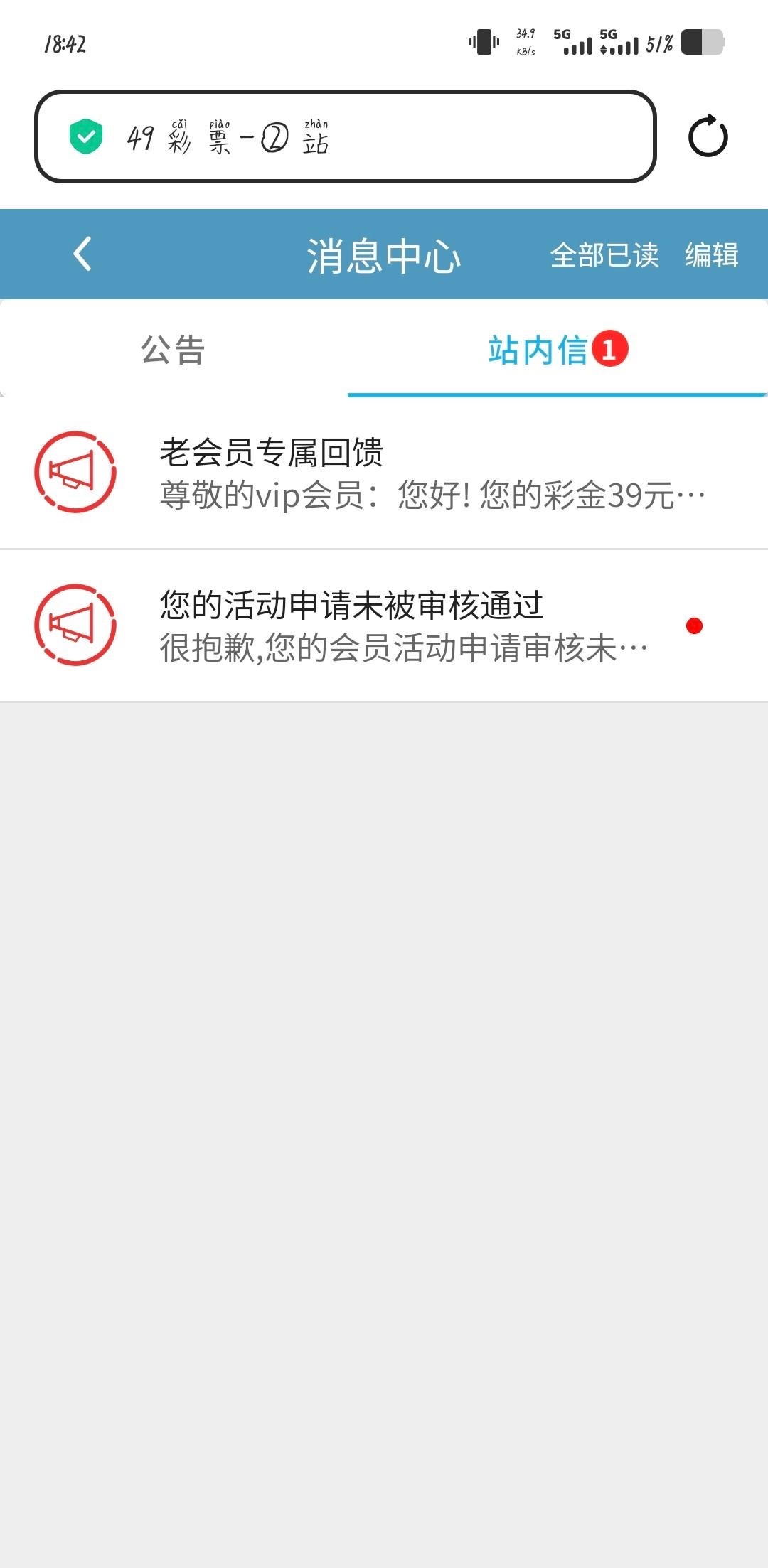Mark all messages as read with 全部已读
This screenshot has height=1568, width=768.
604,255
